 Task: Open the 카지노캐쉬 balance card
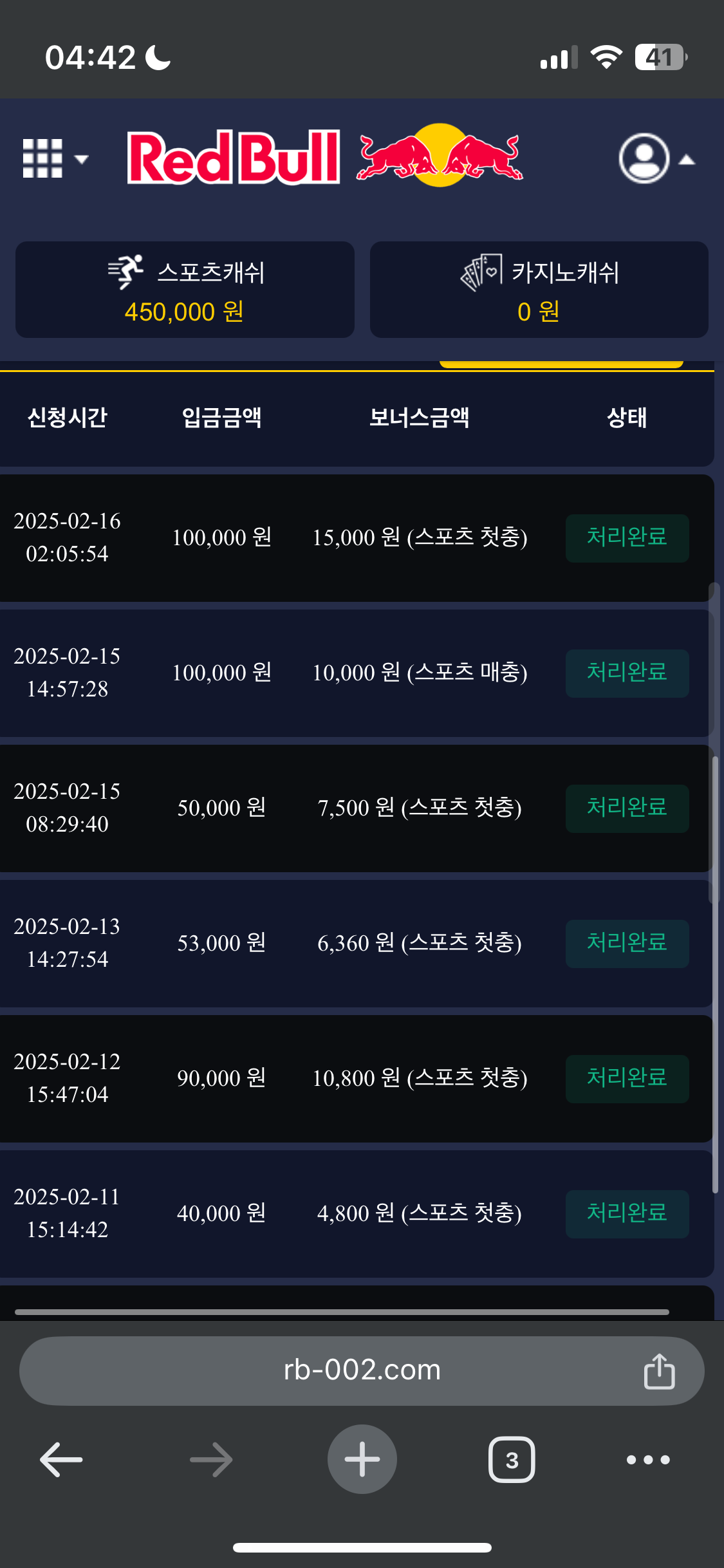click(x=539, y=290)
